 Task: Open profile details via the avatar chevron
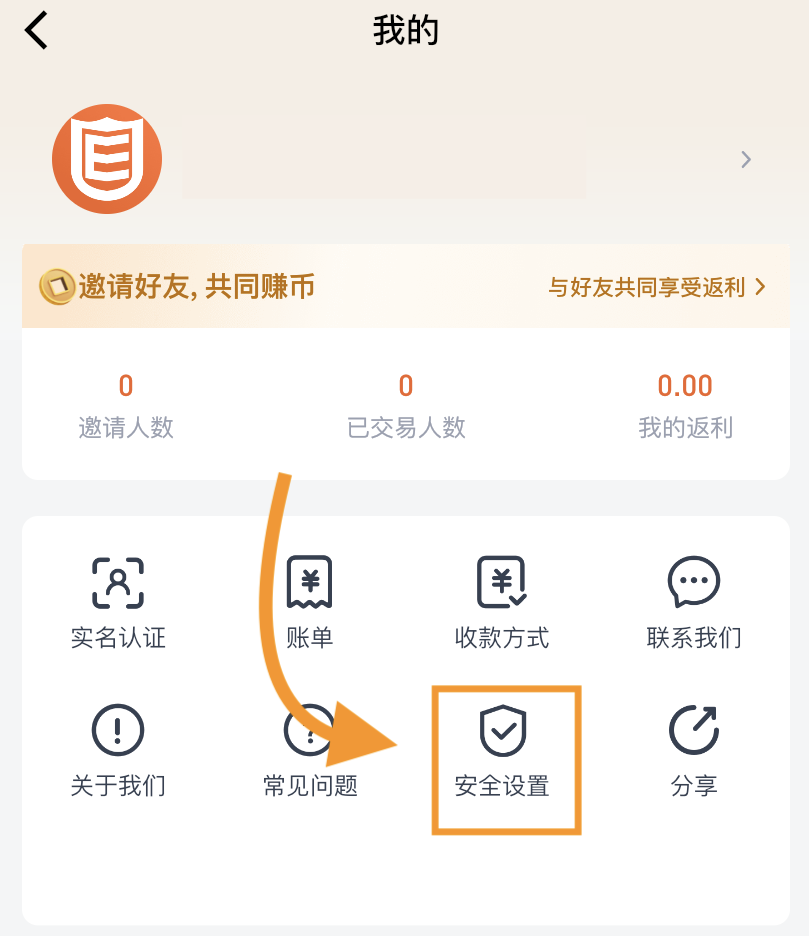pyautogui.click(x=746, y=160)
